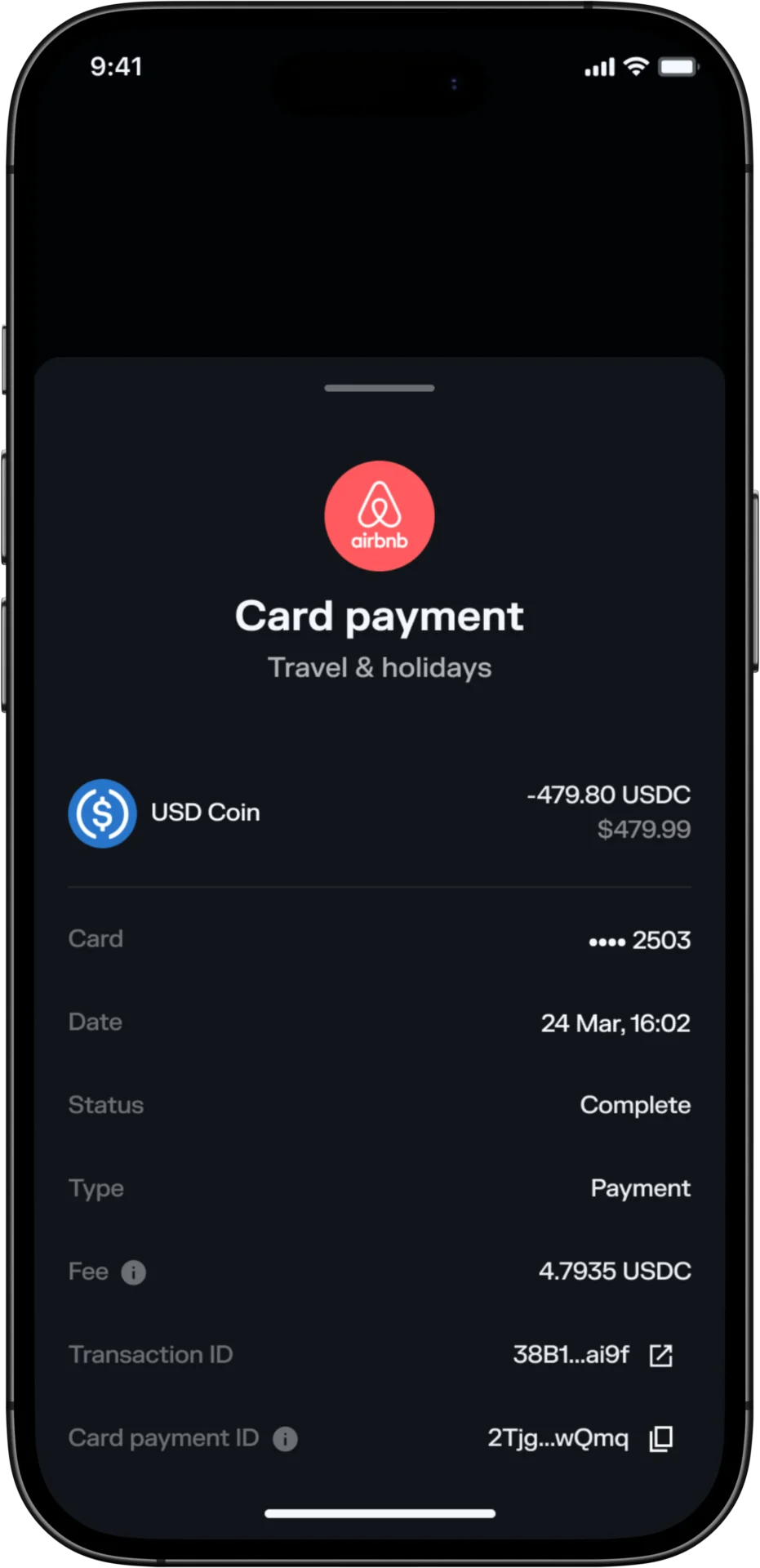Open Transaction ID in external explorer
760x1568 pixels.
point(660,1355)
